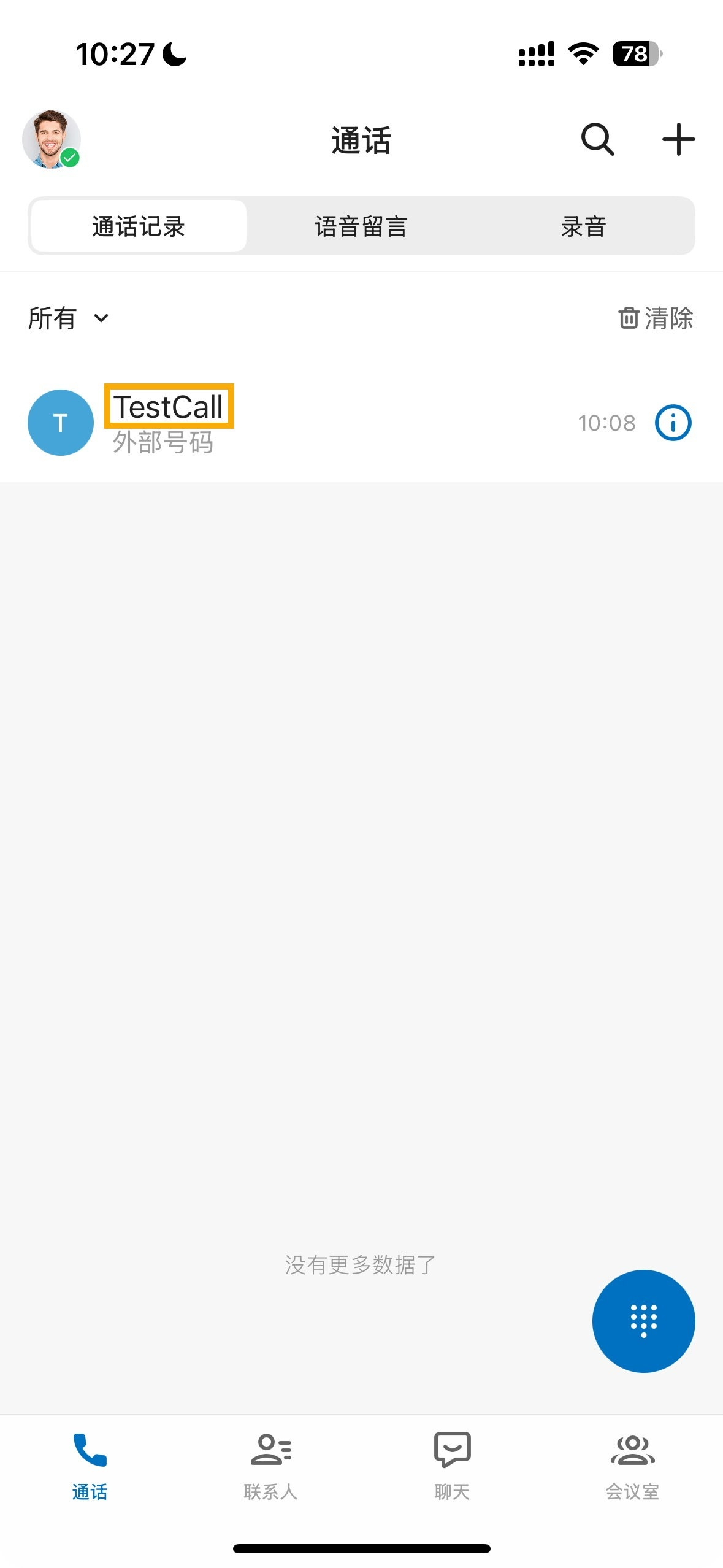
Task: Switch to the 语音留言 tab
Action: (361, 226)
